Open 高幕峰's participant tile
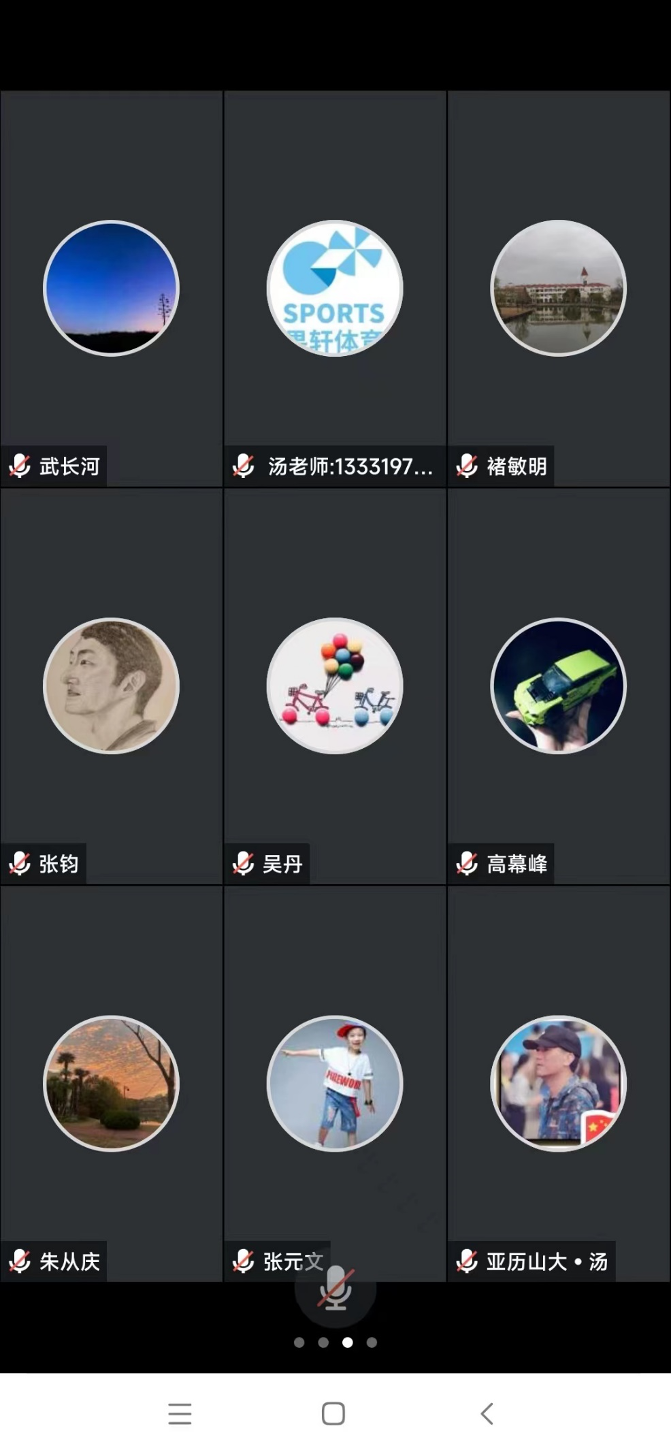This screenshot has width=672, height=1454. (559, 686)
